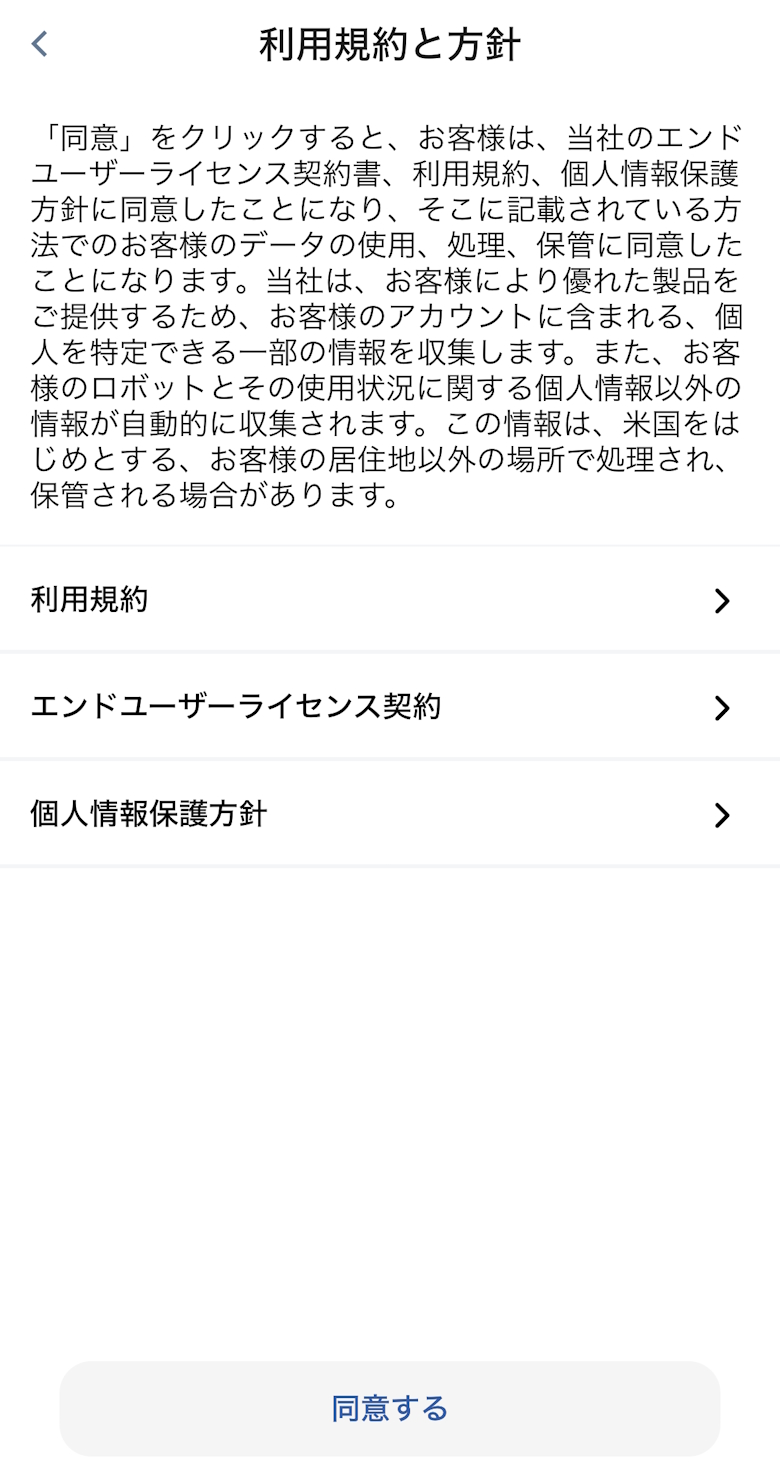Tap the 同意する button
780x1481 pixels.
coord(389,1408)
